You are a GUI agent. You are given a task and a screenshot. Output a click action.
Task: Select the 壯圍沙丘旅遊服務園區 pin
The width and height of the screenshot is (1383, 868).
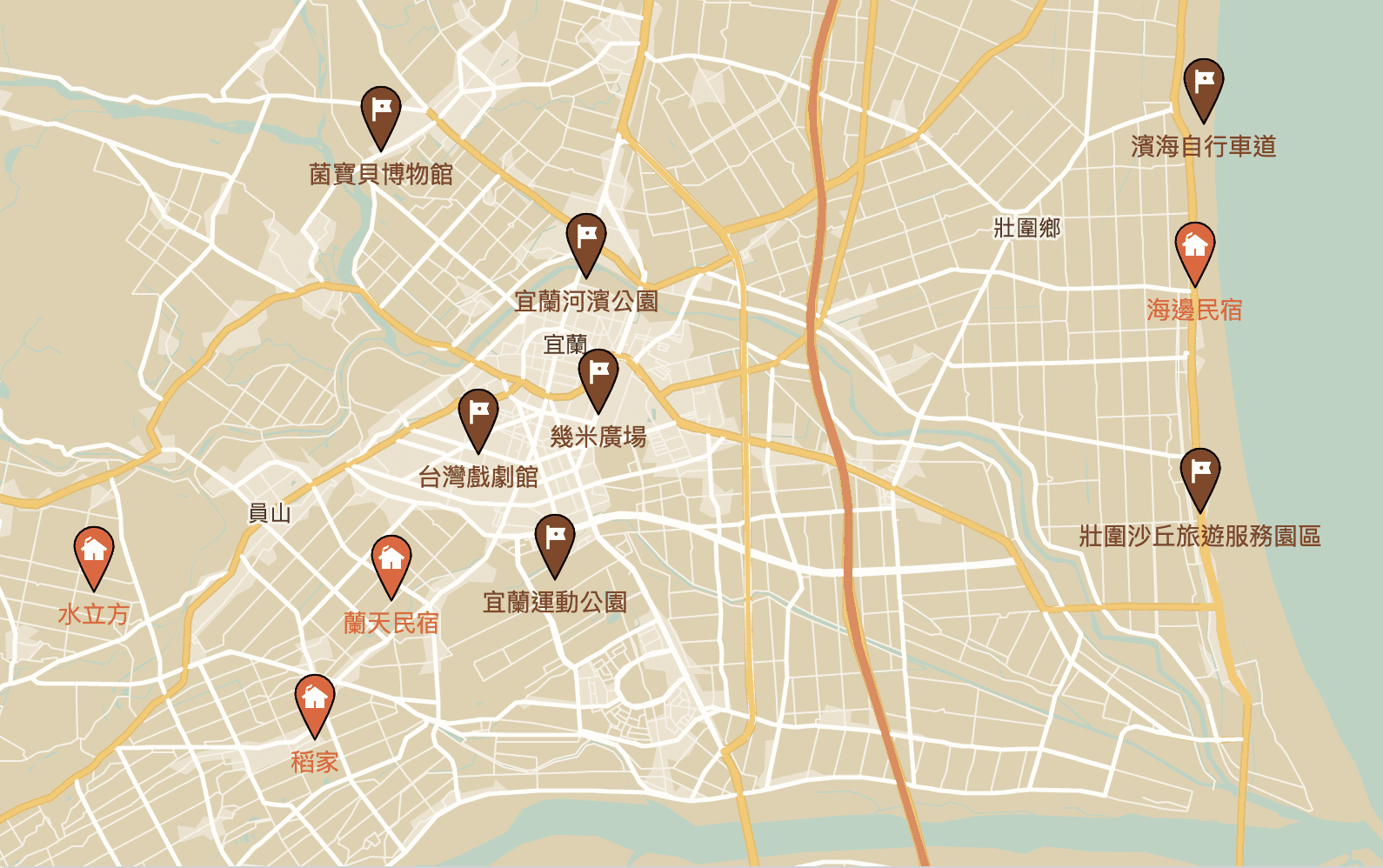pos(1200,475)
